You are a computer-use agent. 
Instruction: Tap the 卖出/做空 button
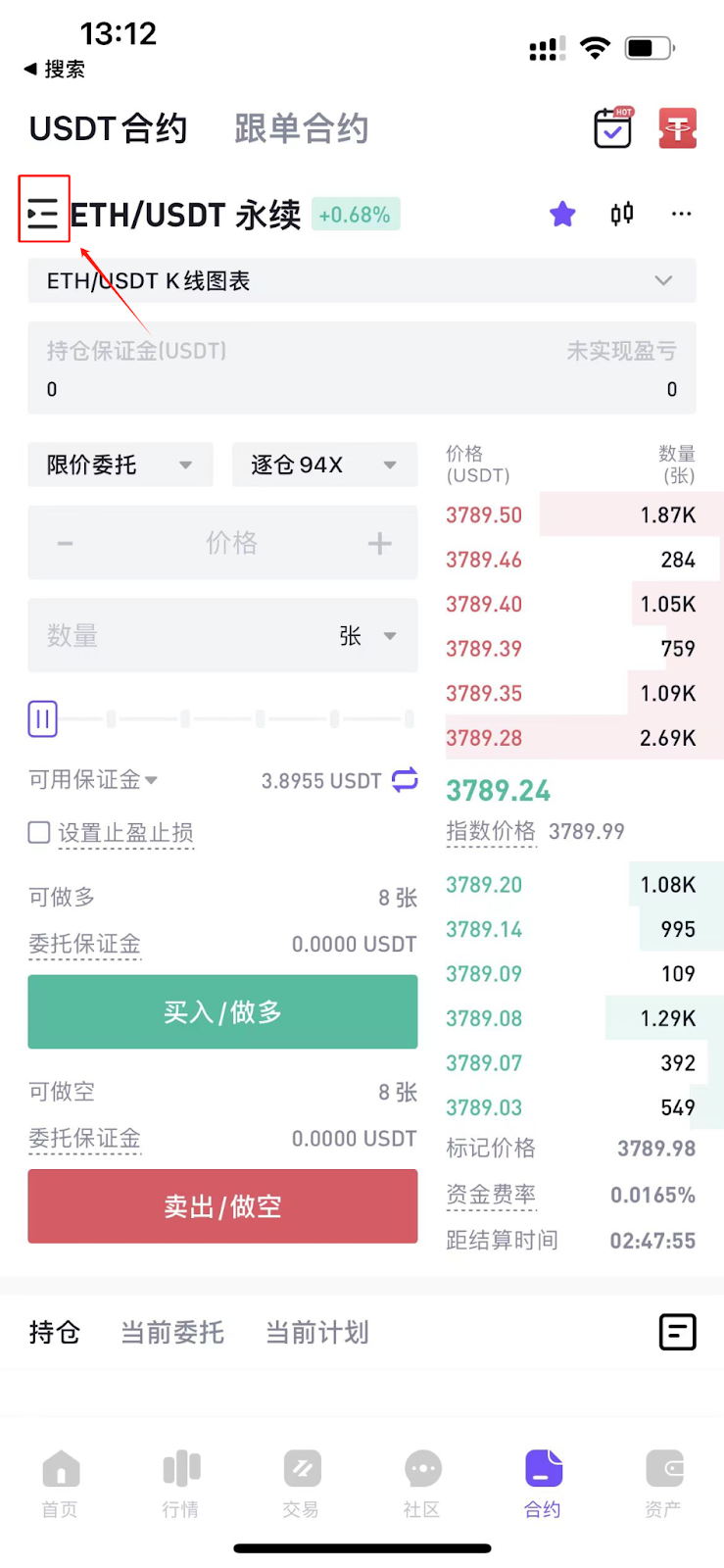click(222, 1205)
